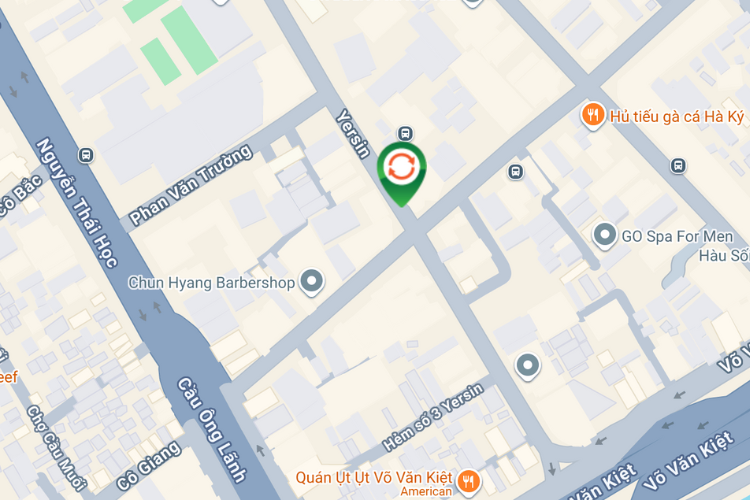Open Chun Hyang Barbershop place marker
This screenshot has width=750, height=500.
coord(313,282)
